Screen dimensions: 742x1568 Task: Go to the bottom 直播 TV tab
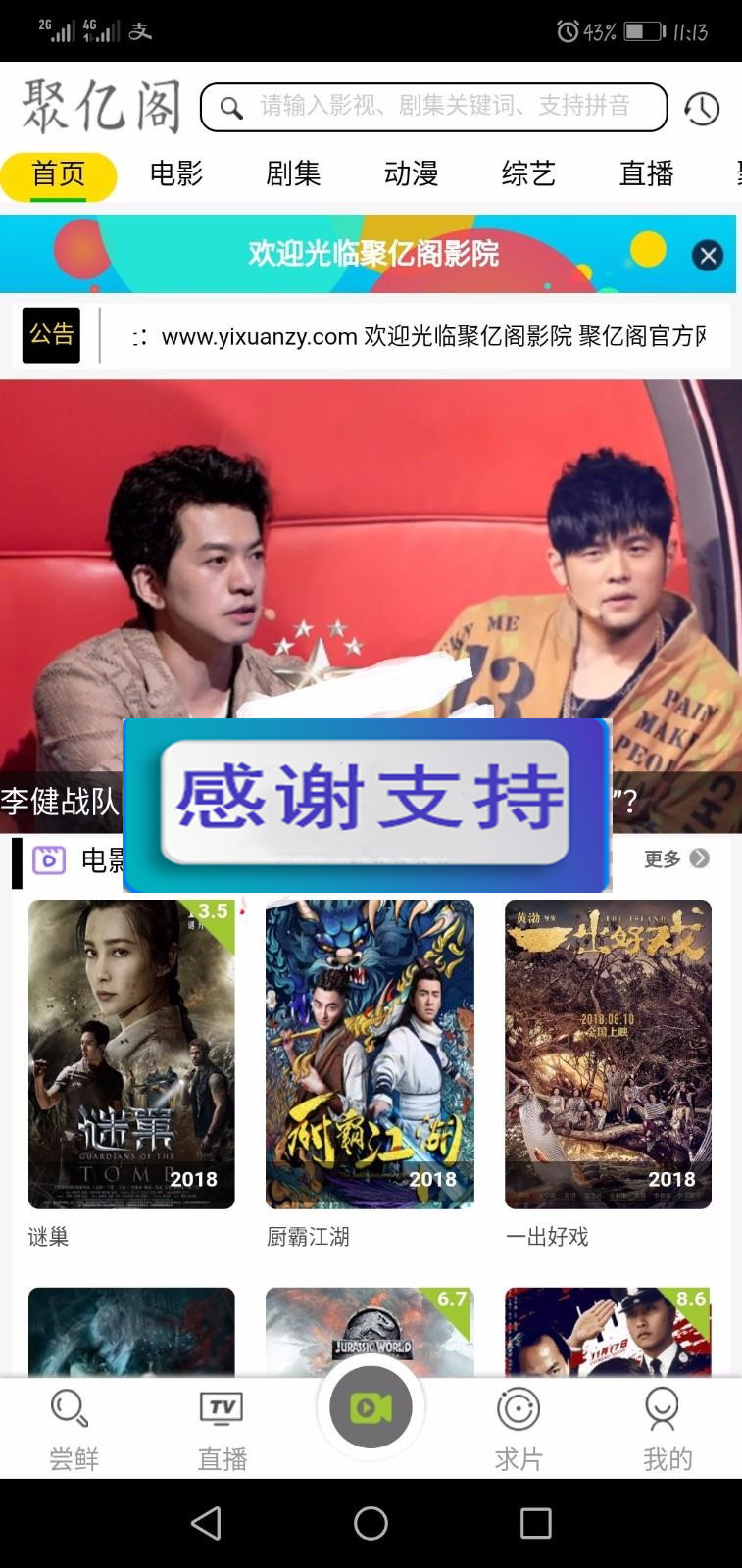click(x=222, y=1429)
